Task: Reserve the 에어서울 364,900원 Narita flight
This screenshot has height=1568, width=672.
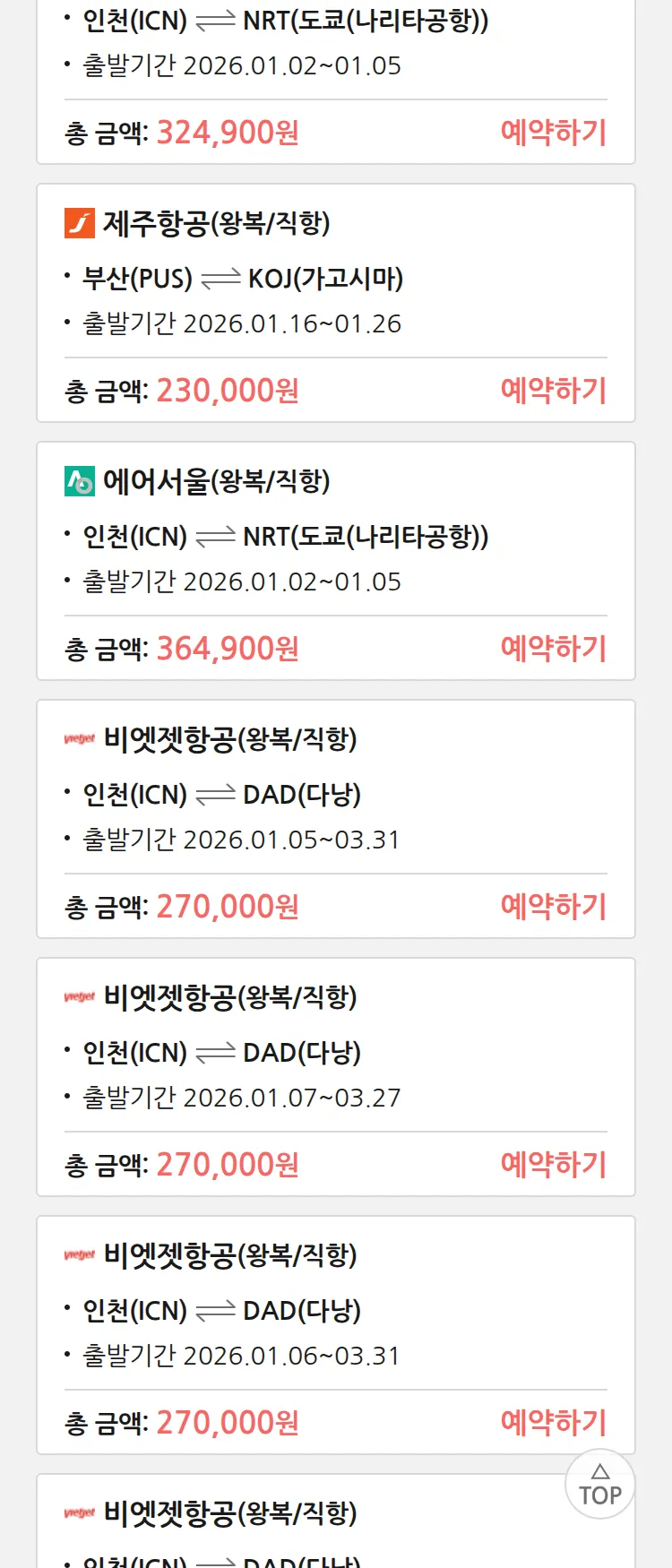Action: [553, 649]
